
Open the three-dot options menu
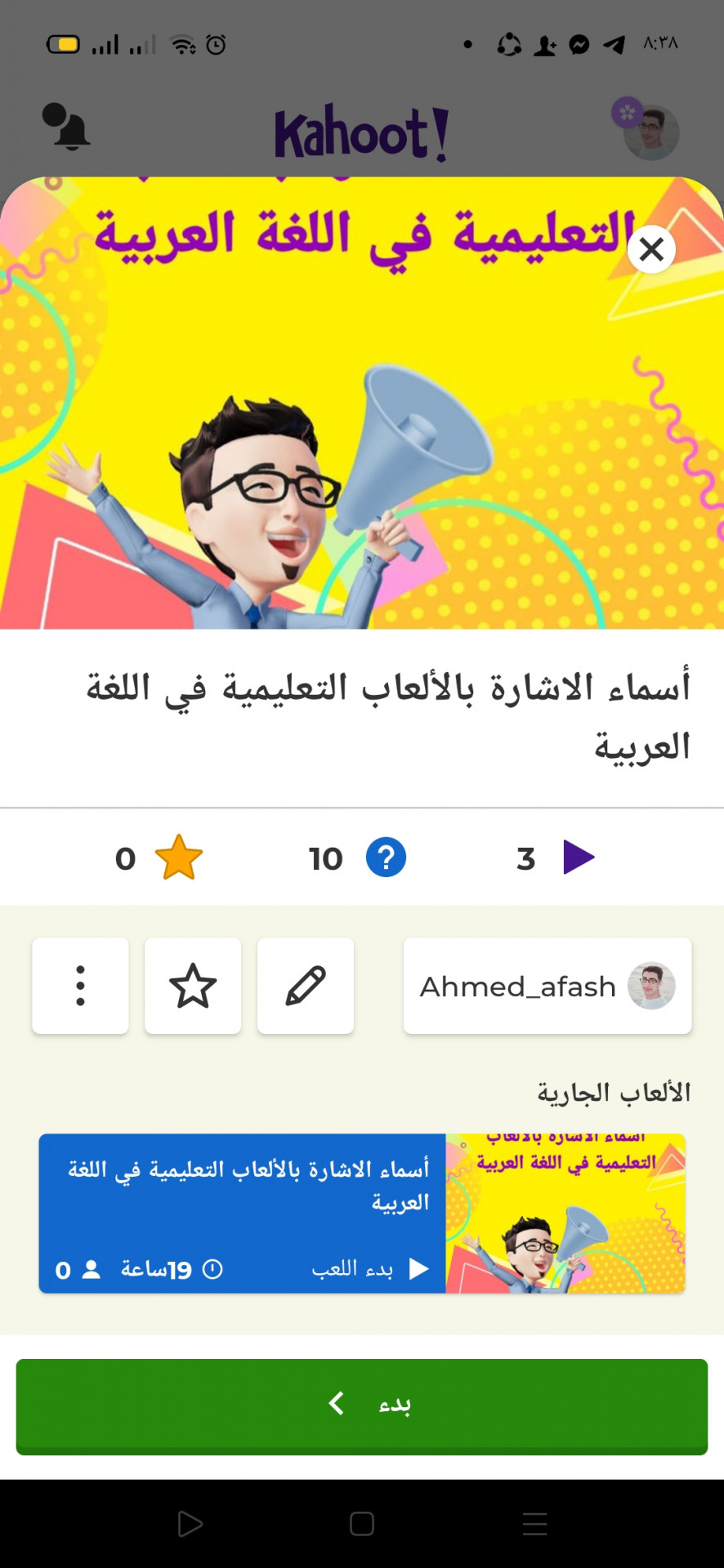pyautogui.click(x=80, y=986)
